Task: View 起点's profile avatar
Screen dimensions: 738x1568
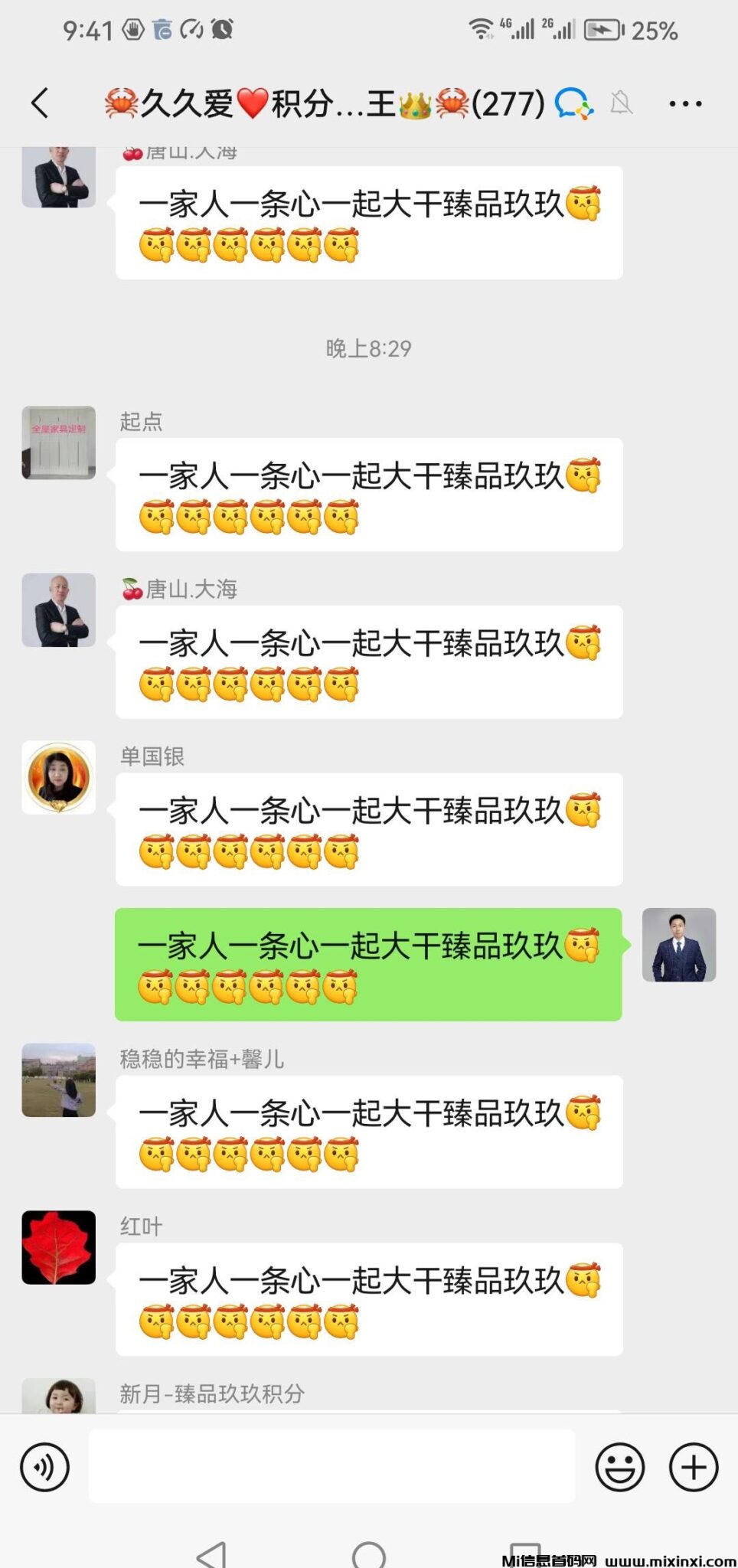Action: click(x=59, y=443)
